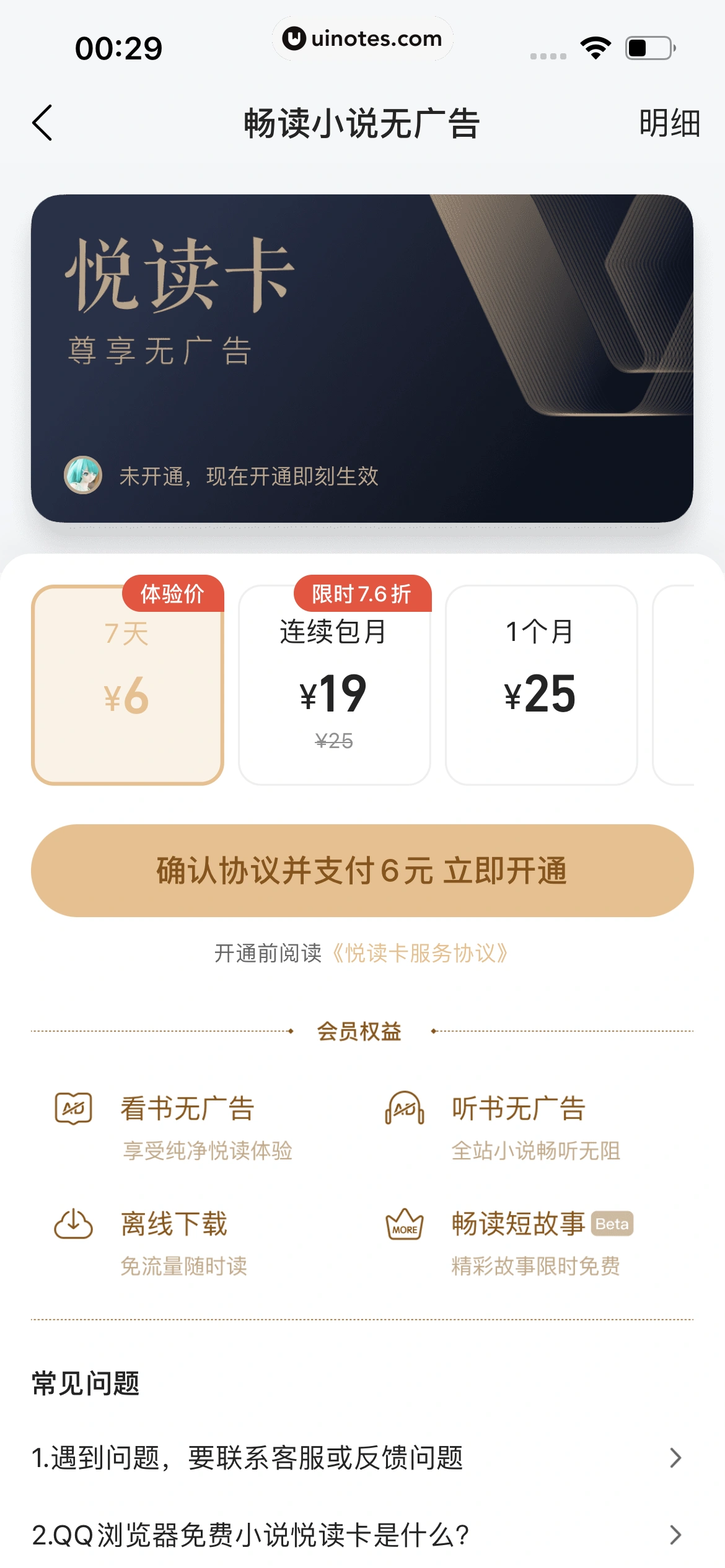Open 明细 details
The height and width of the screenshot is (1568, 725).
[x=669, y=123]
